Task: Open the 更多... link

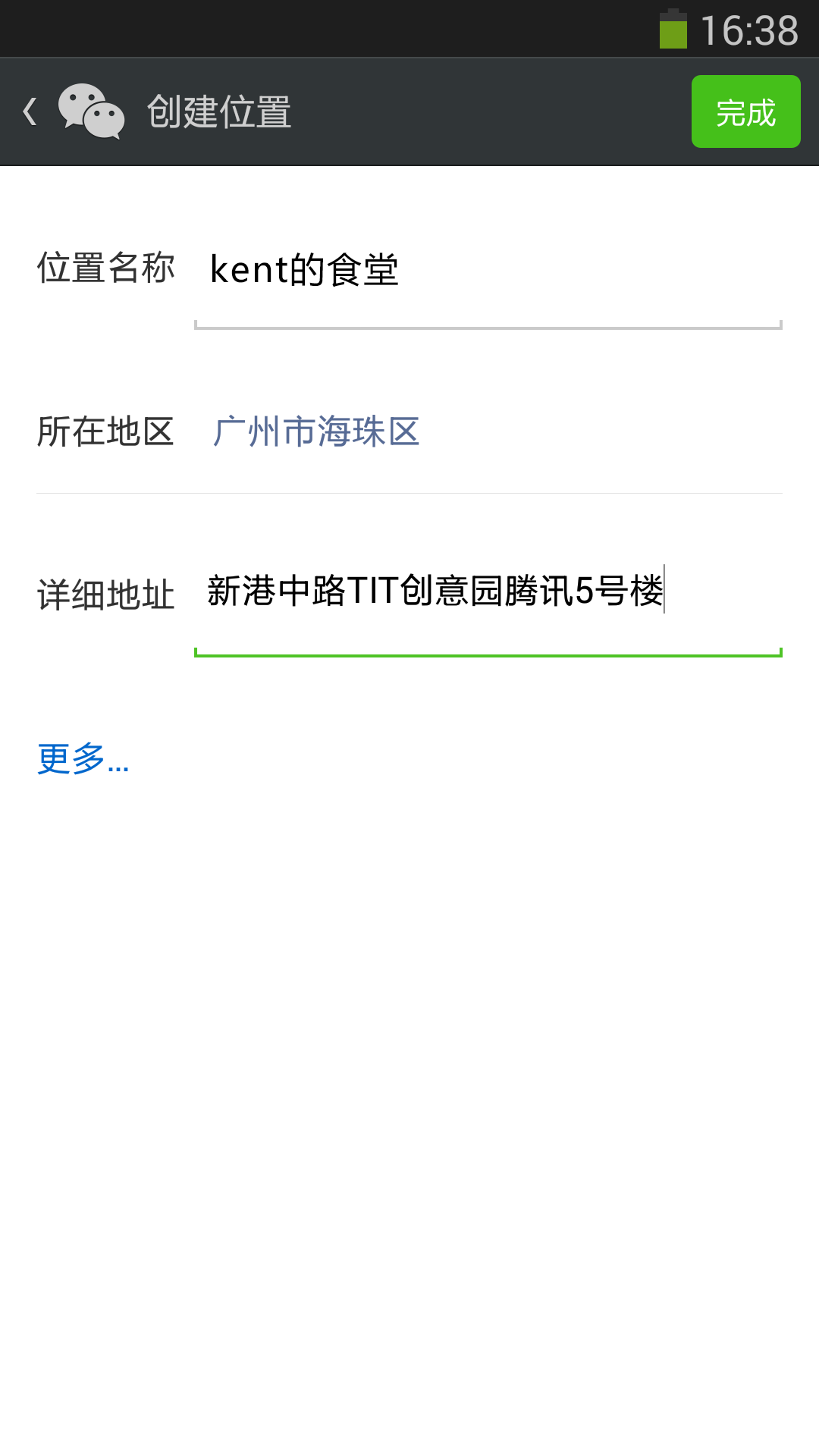Action: (x=83, y=759)
